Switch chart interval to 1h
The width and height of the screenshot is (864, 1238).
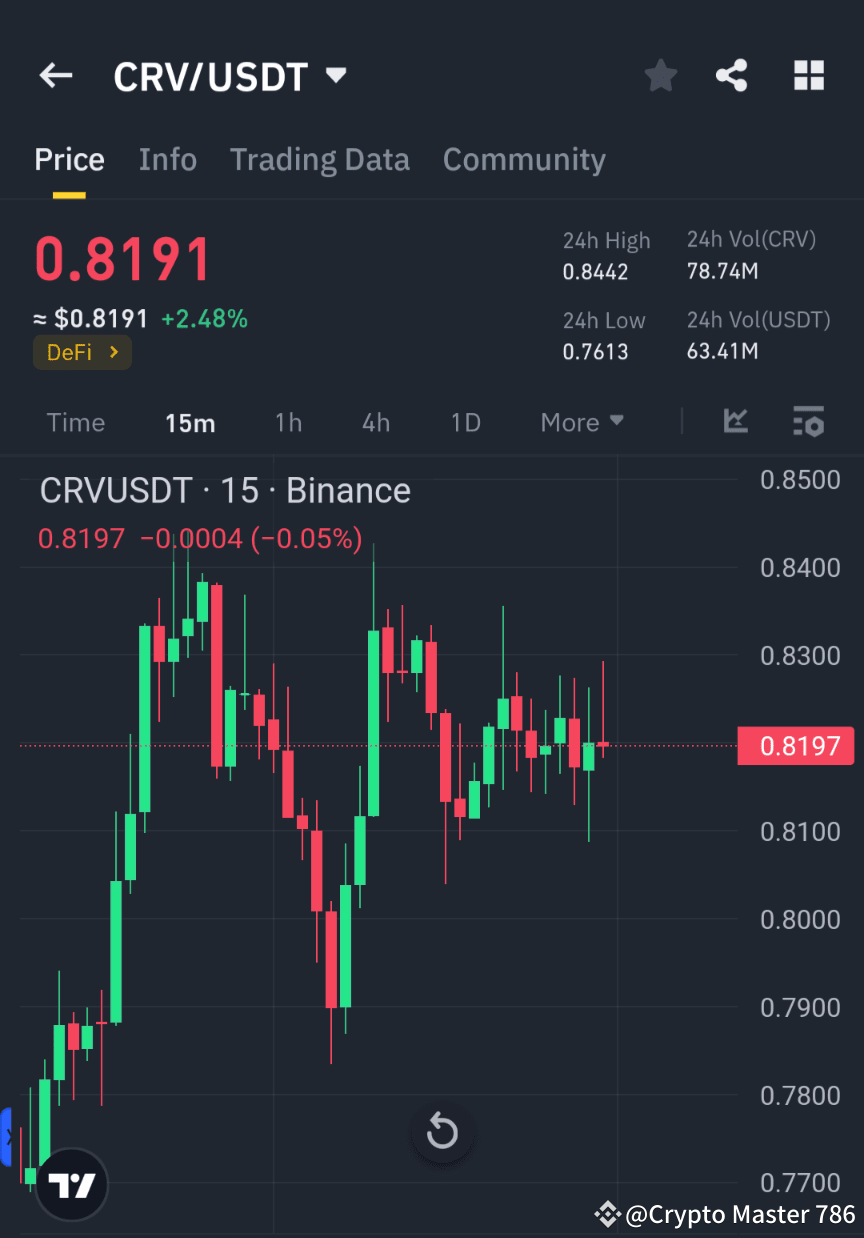tap(288, 422)
